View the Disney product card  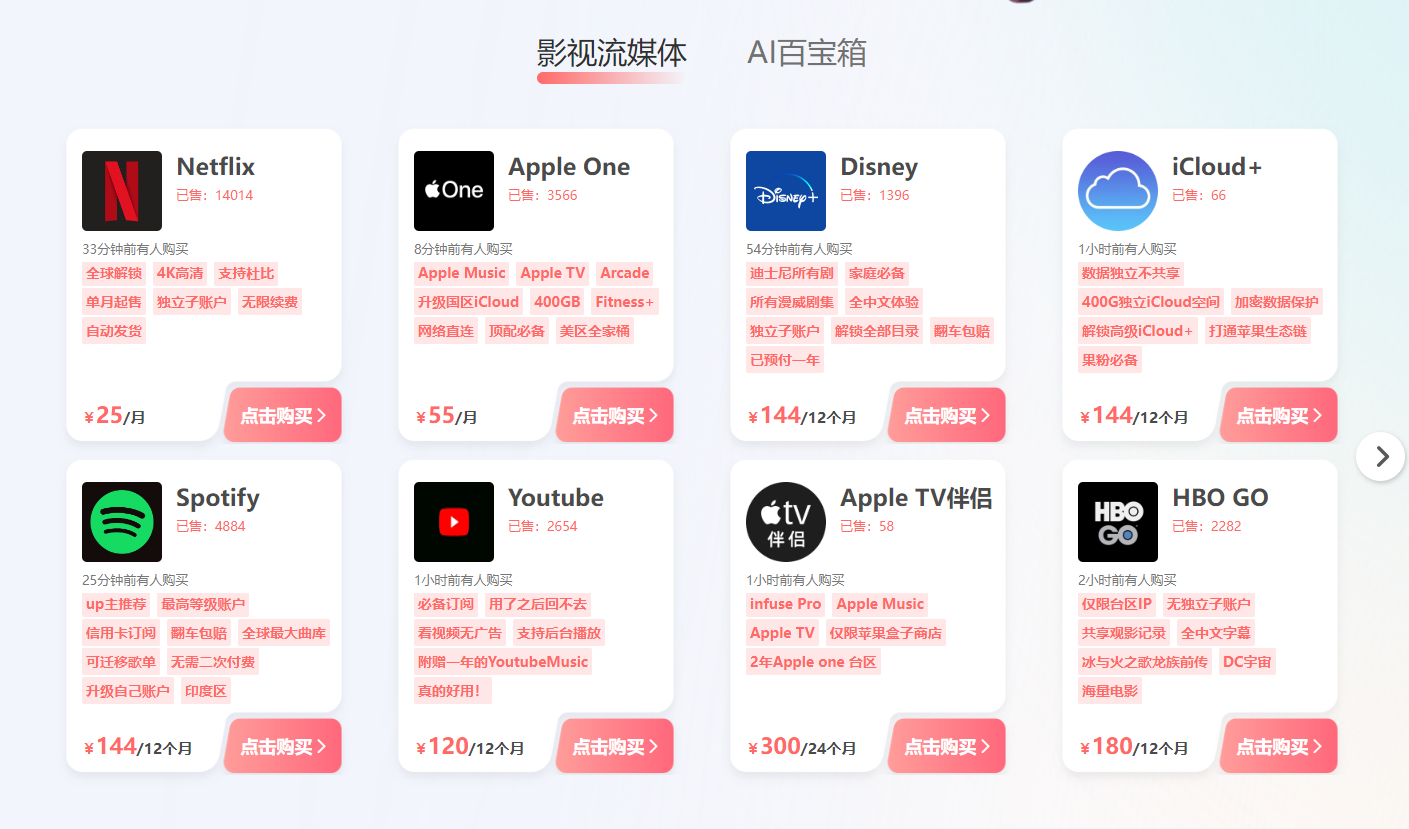point(878,167)
